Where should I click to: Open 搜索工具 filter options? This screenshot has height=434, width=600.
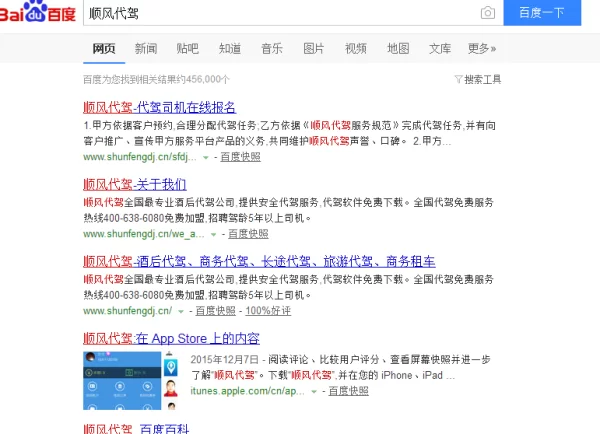coord(478,79)
